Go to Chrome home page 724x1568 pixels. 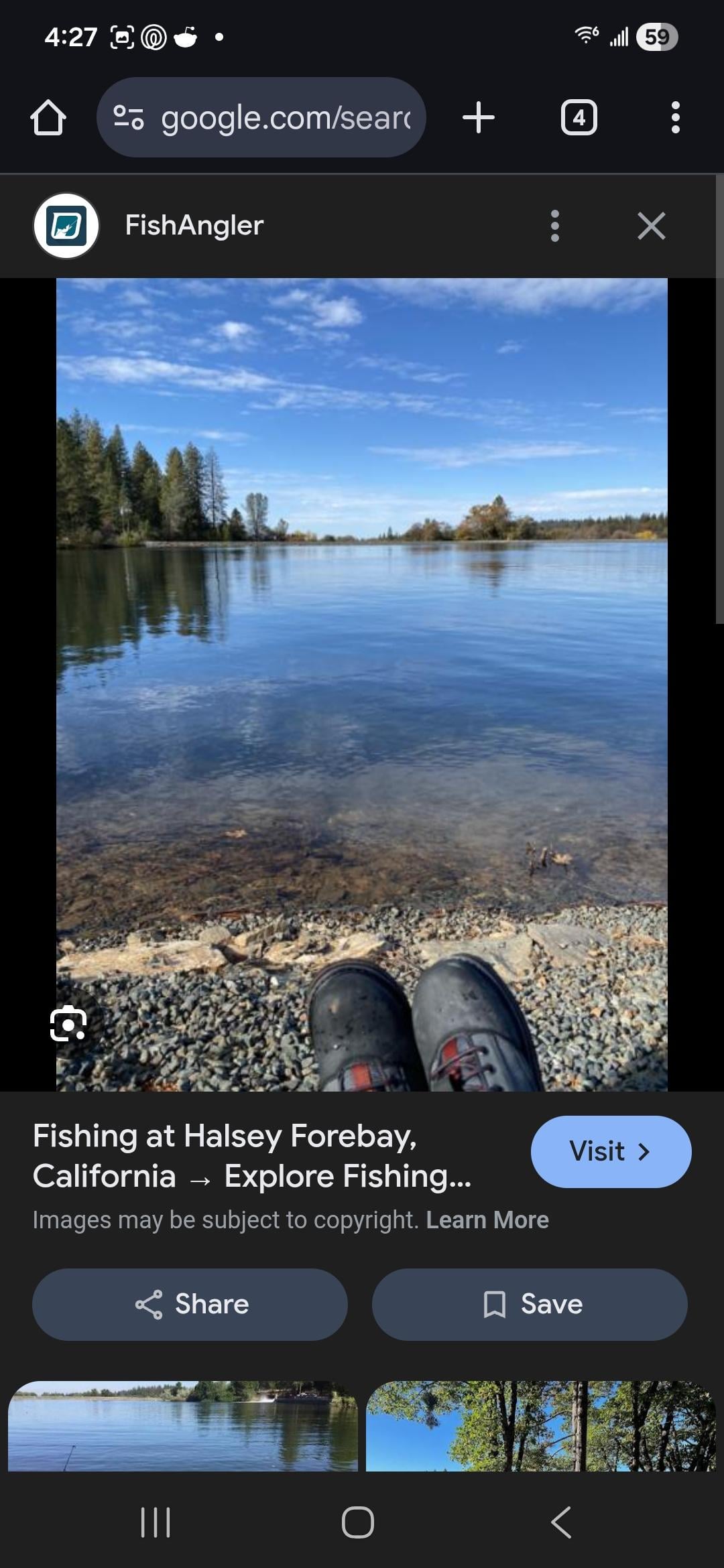pyautogui.click(x=48, y=118)
